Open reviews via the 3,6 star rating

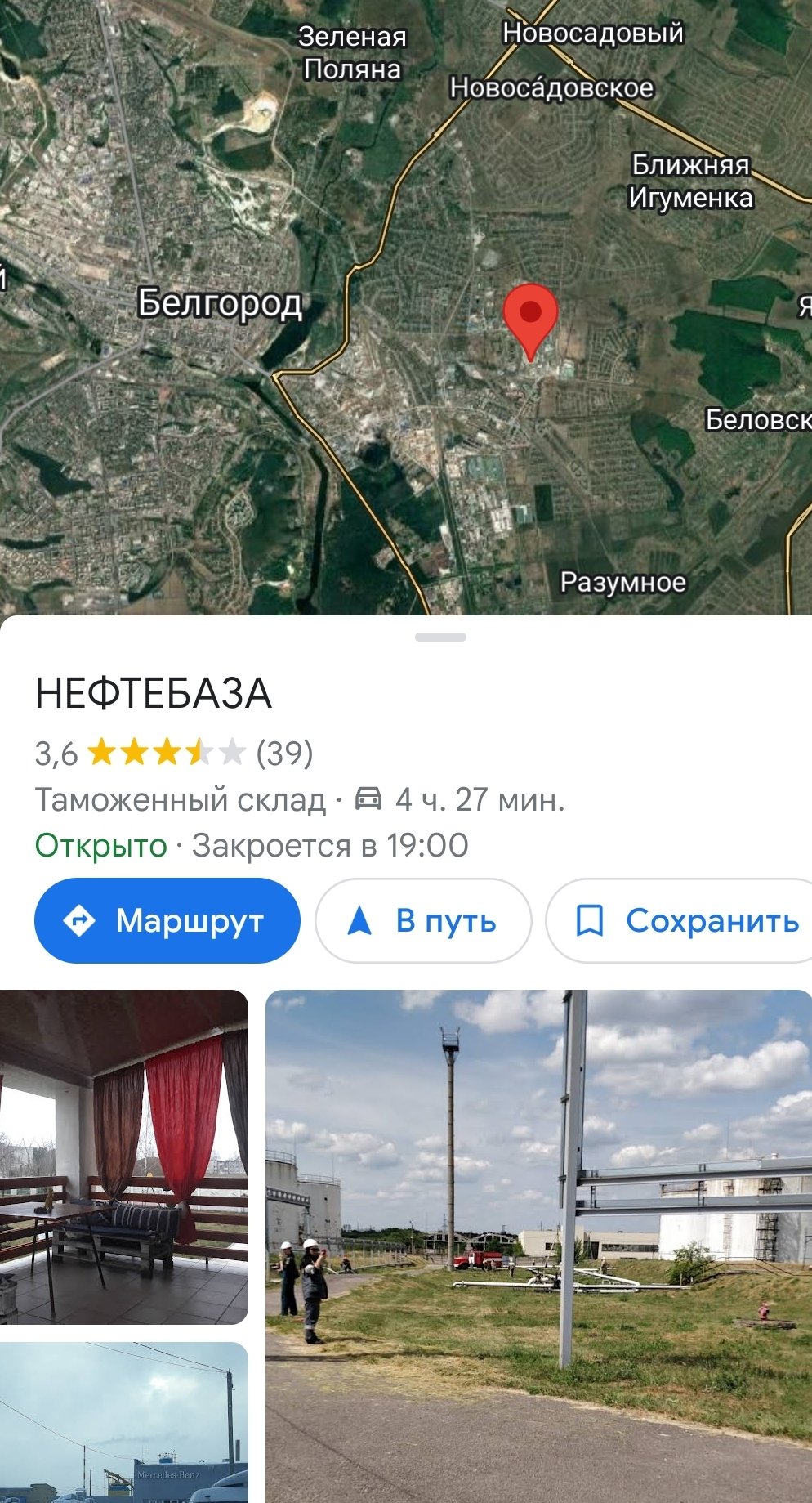pyautogui.click(x=174, y=753)
